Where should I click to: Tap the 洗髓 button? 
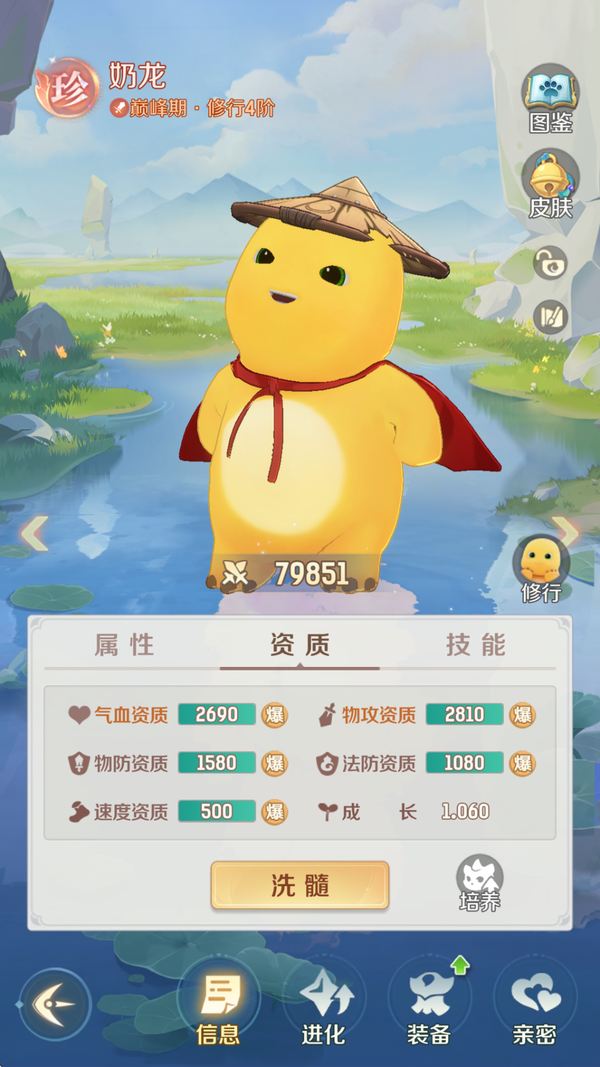tap(299, 885)
